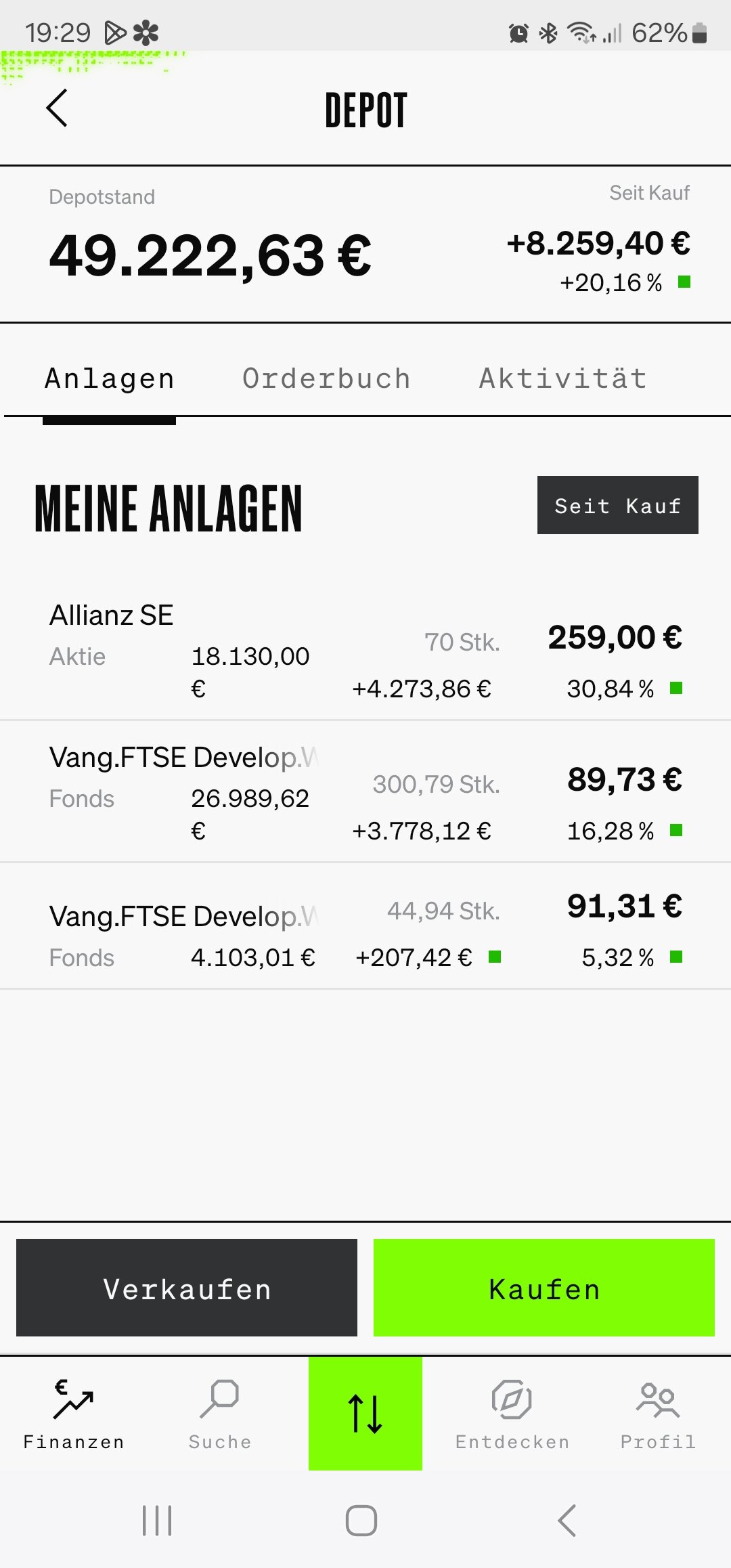Open the Aktivität tab
Viewport: 731px width, 1568px height.
click(x=562, y=379)
